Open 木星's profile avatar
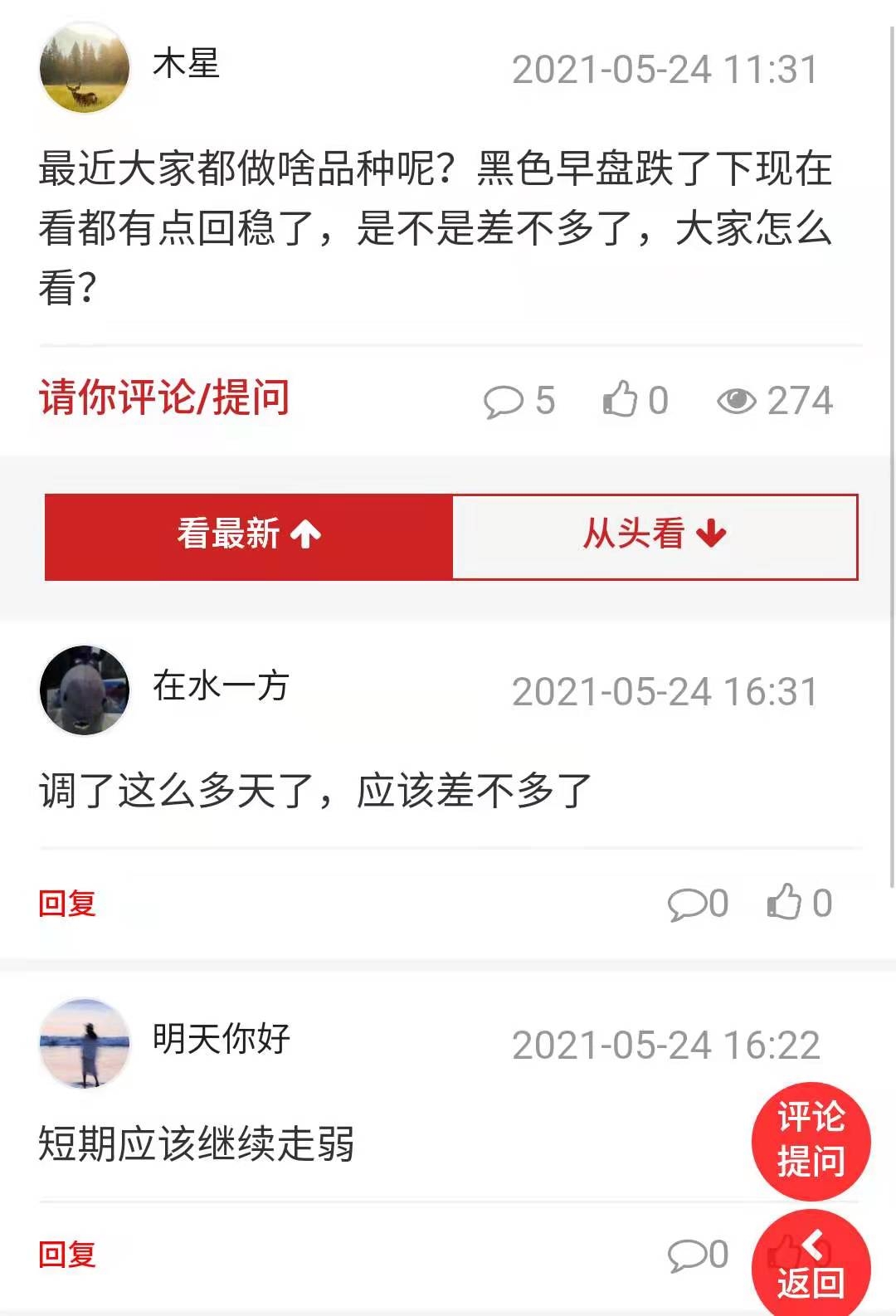 85,68
